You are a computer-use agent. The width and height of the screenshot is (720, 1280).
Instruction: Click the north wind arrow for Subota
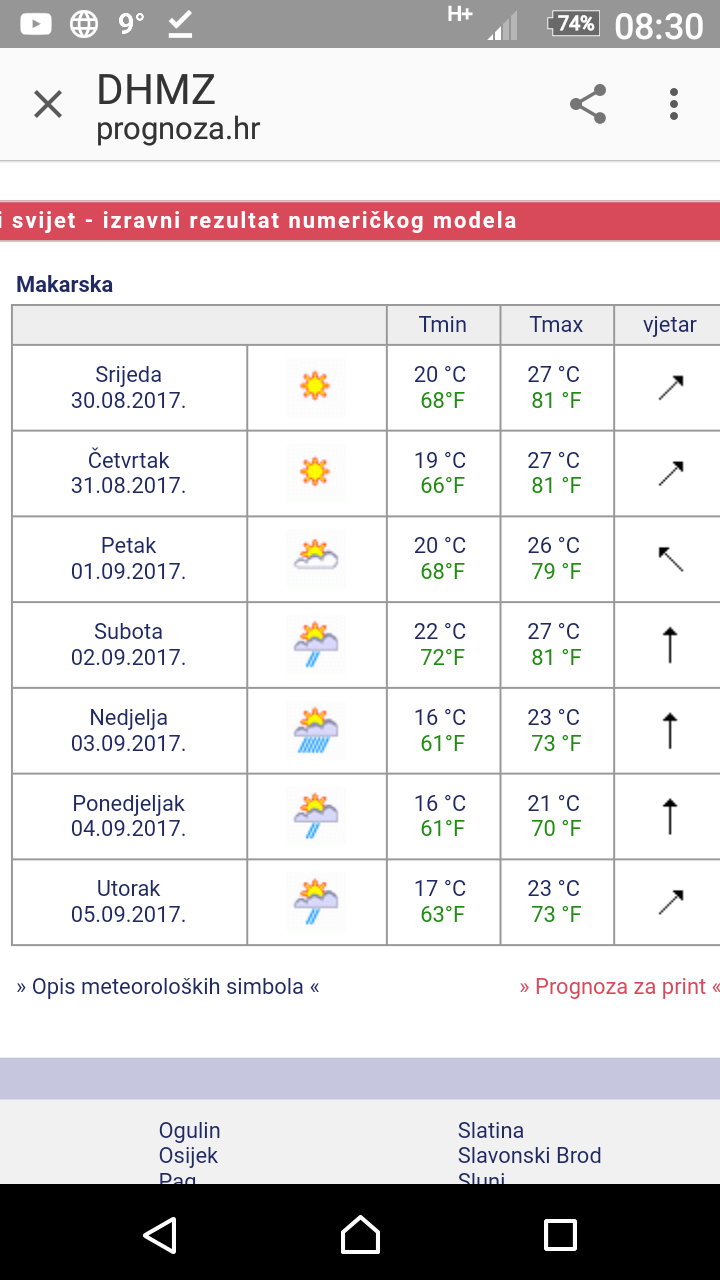click(x=668, y=644)
